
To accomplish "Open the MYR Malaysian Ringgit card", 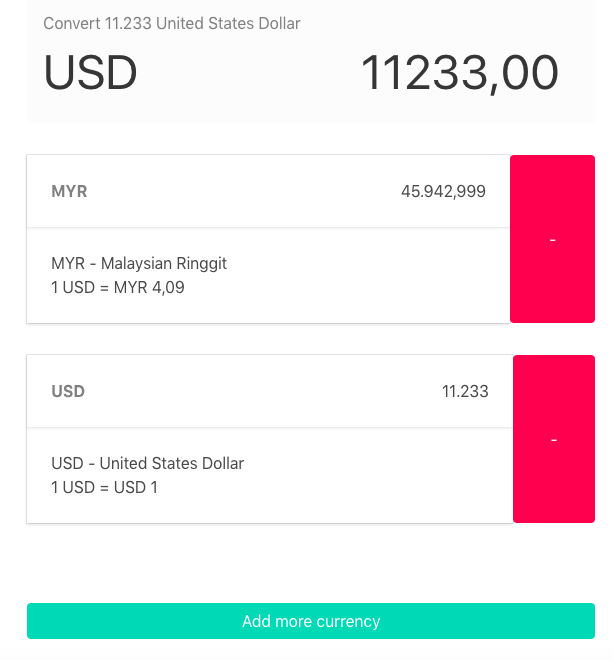I will (268, 239).
